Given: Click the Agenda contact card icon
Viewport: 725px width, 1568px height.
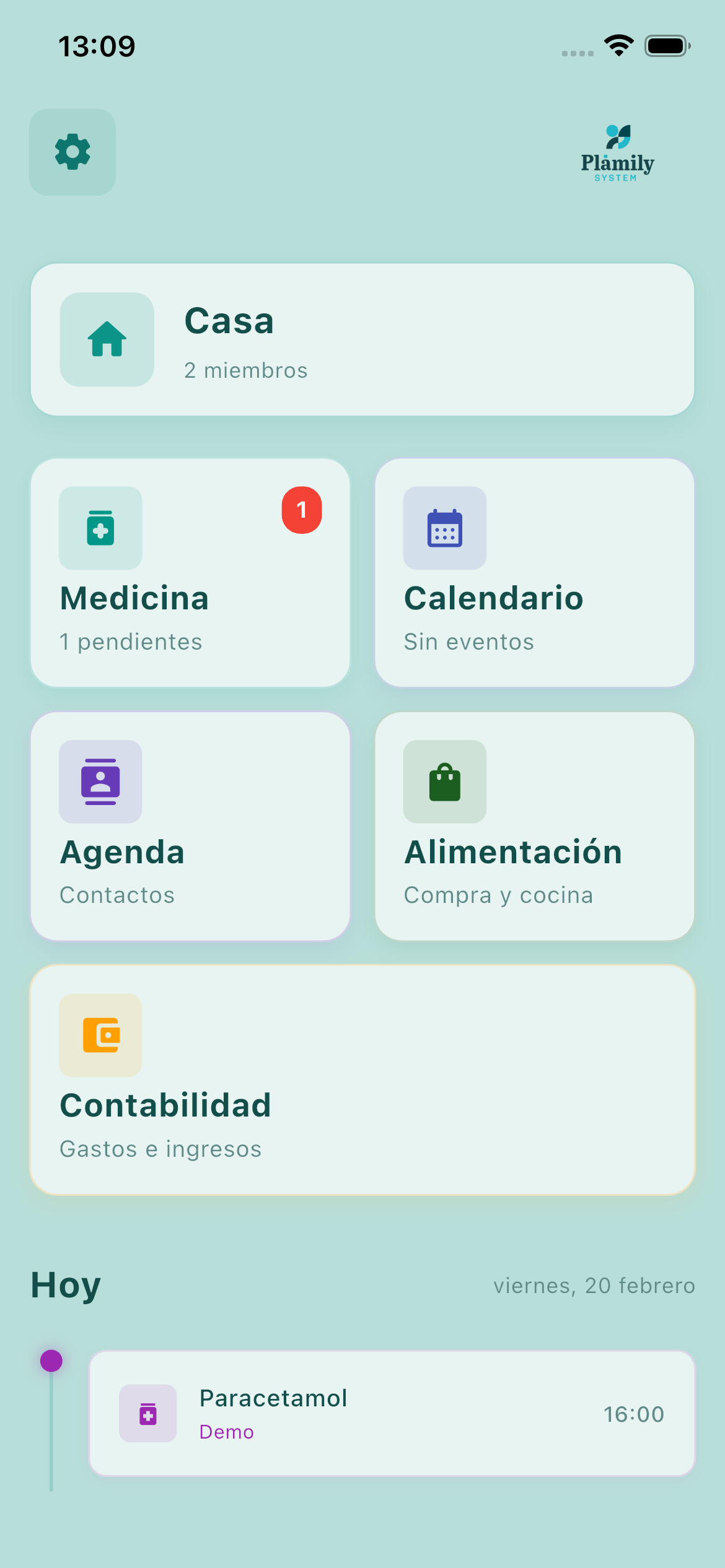Looking at the screenshot, I should click(100, 783).
